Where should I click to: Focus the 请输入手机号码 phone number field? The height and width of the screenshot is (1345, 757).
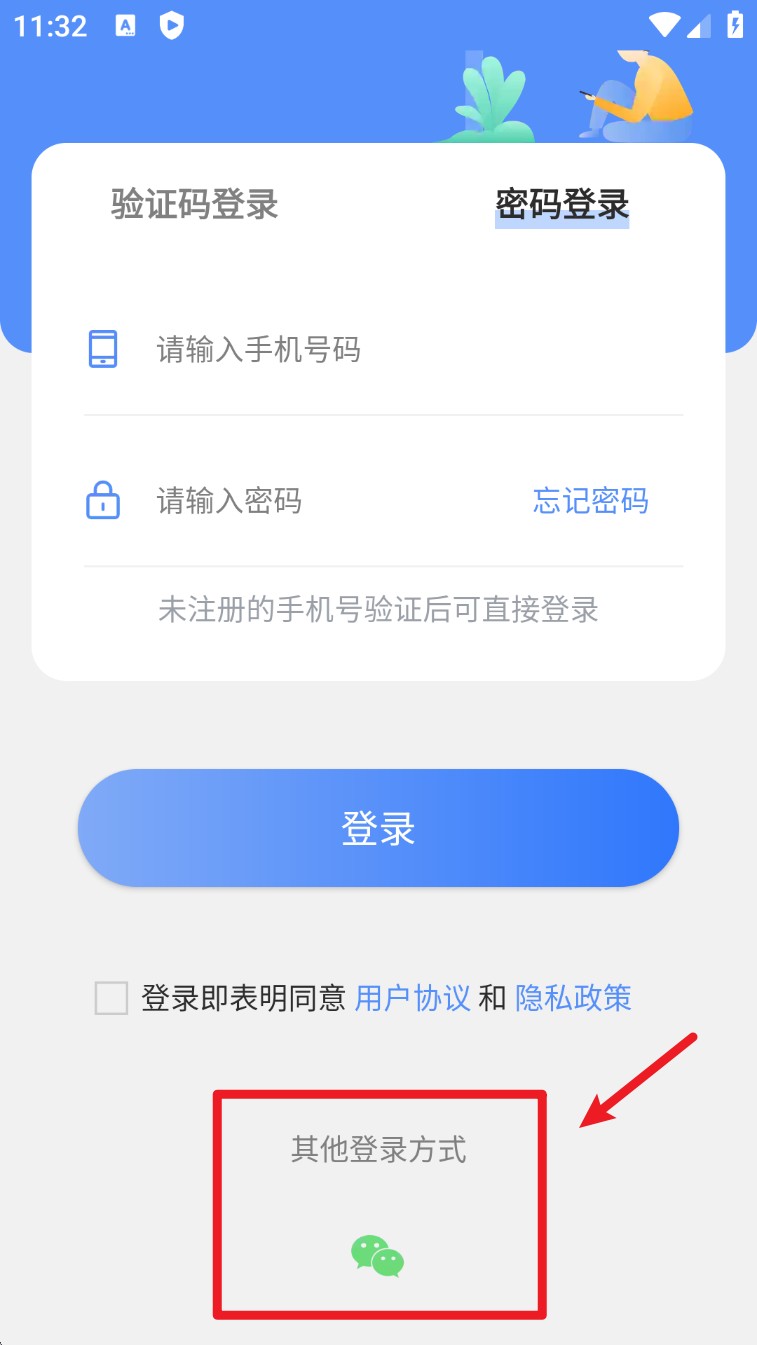tap(400, 350)
